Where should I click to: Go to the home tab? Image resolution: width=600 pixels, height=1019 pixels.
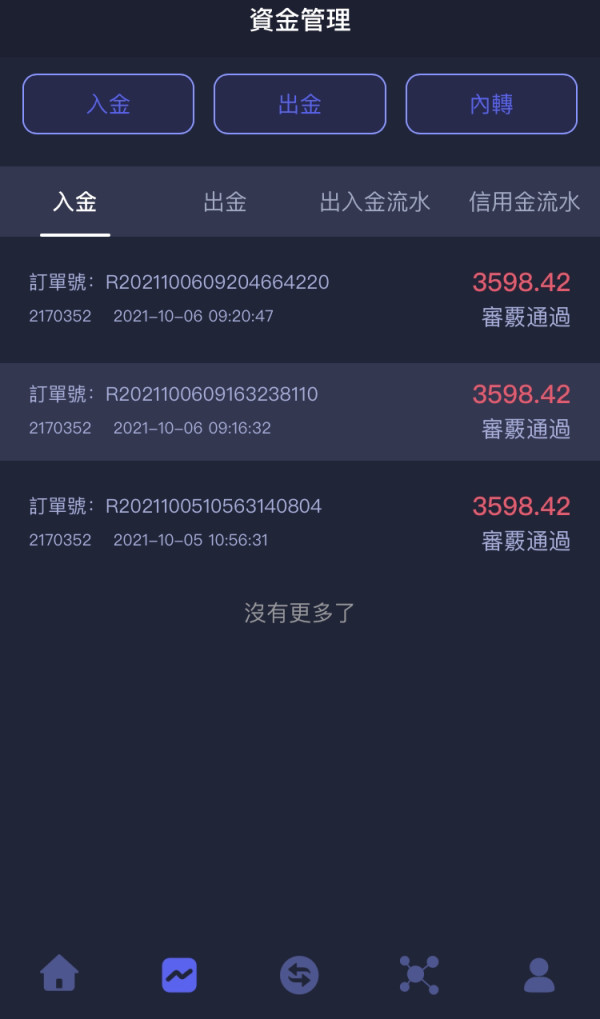[x=59, y=973]
